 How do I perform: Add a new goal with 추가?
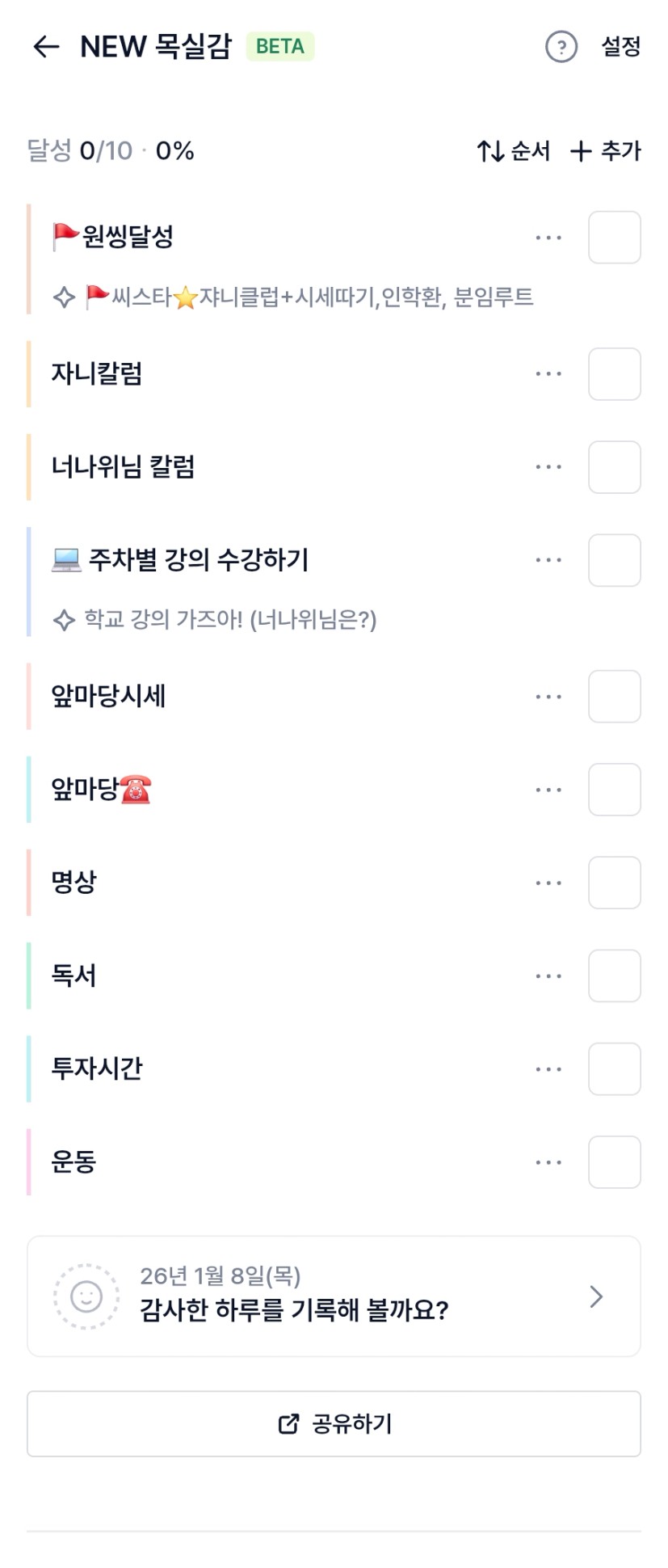pyautogui.click(x=606, y=151)
